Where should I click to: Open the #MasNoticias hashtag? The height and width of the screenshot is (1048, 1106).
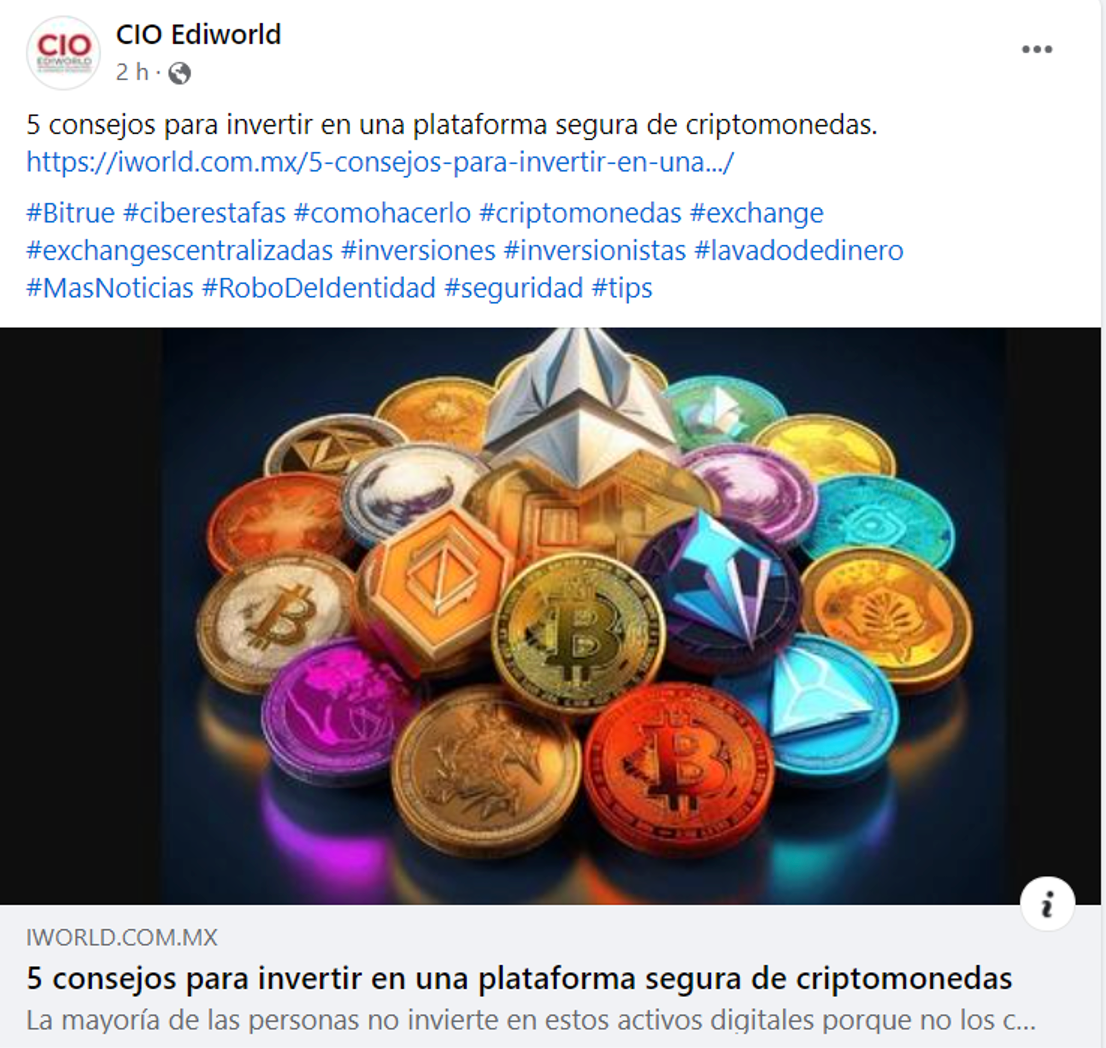[x=110, y=288]
